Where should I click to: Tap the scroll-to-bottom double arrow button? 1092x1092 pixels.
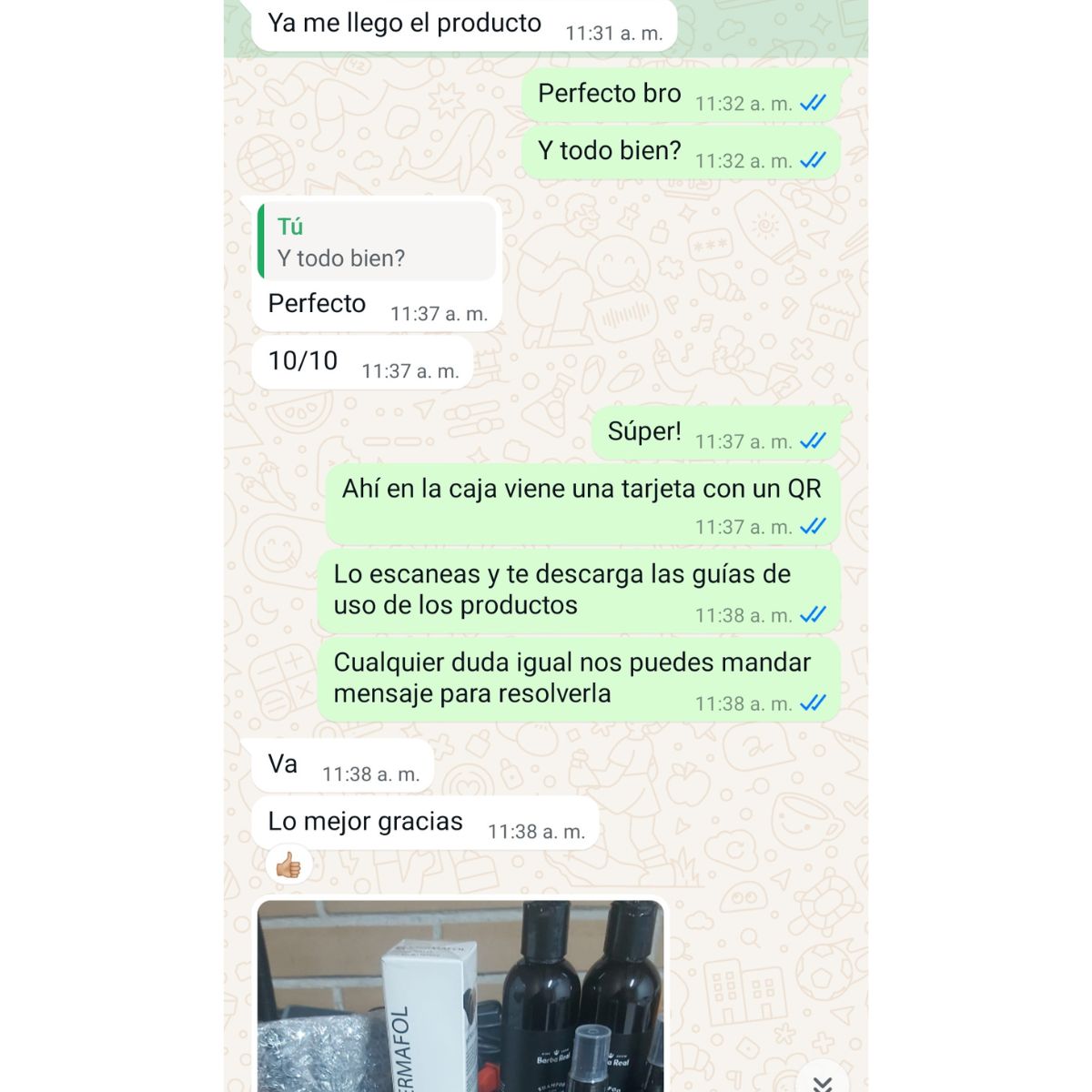click(x=822, y=1082)
